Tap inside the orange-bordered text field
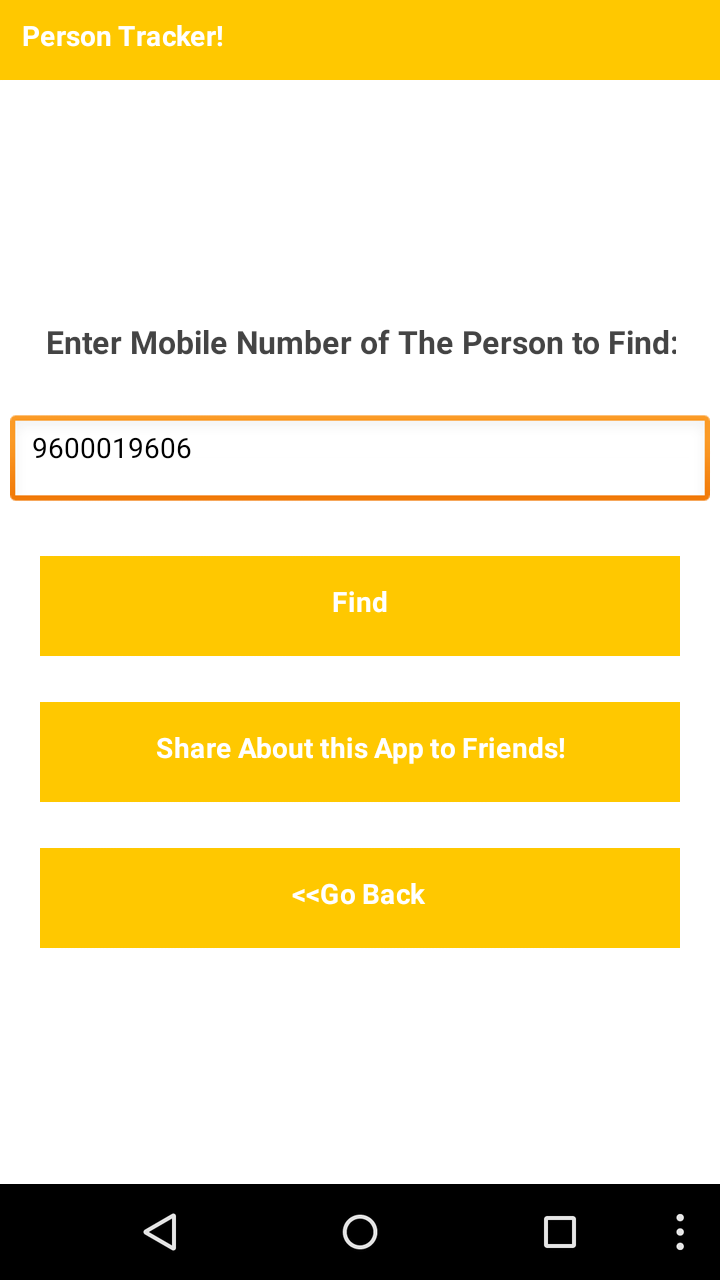Viewport: 720px width, 1280px height. click(x=360, y=456)
